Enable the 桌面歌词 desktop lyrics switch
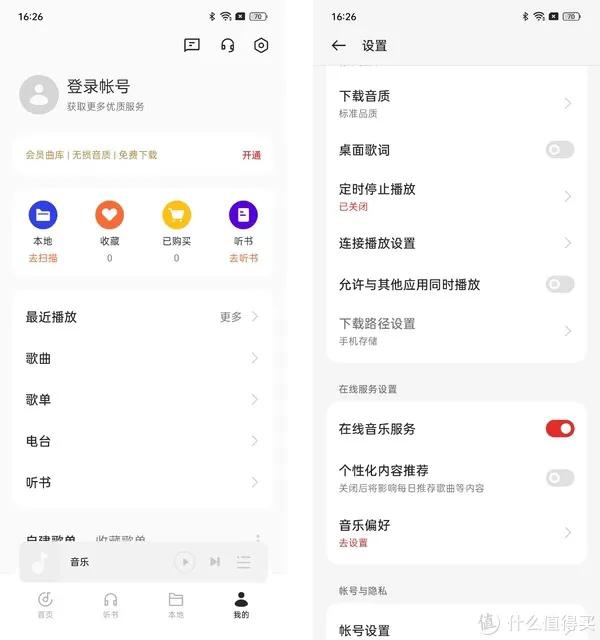 click(x=560, y=150)
